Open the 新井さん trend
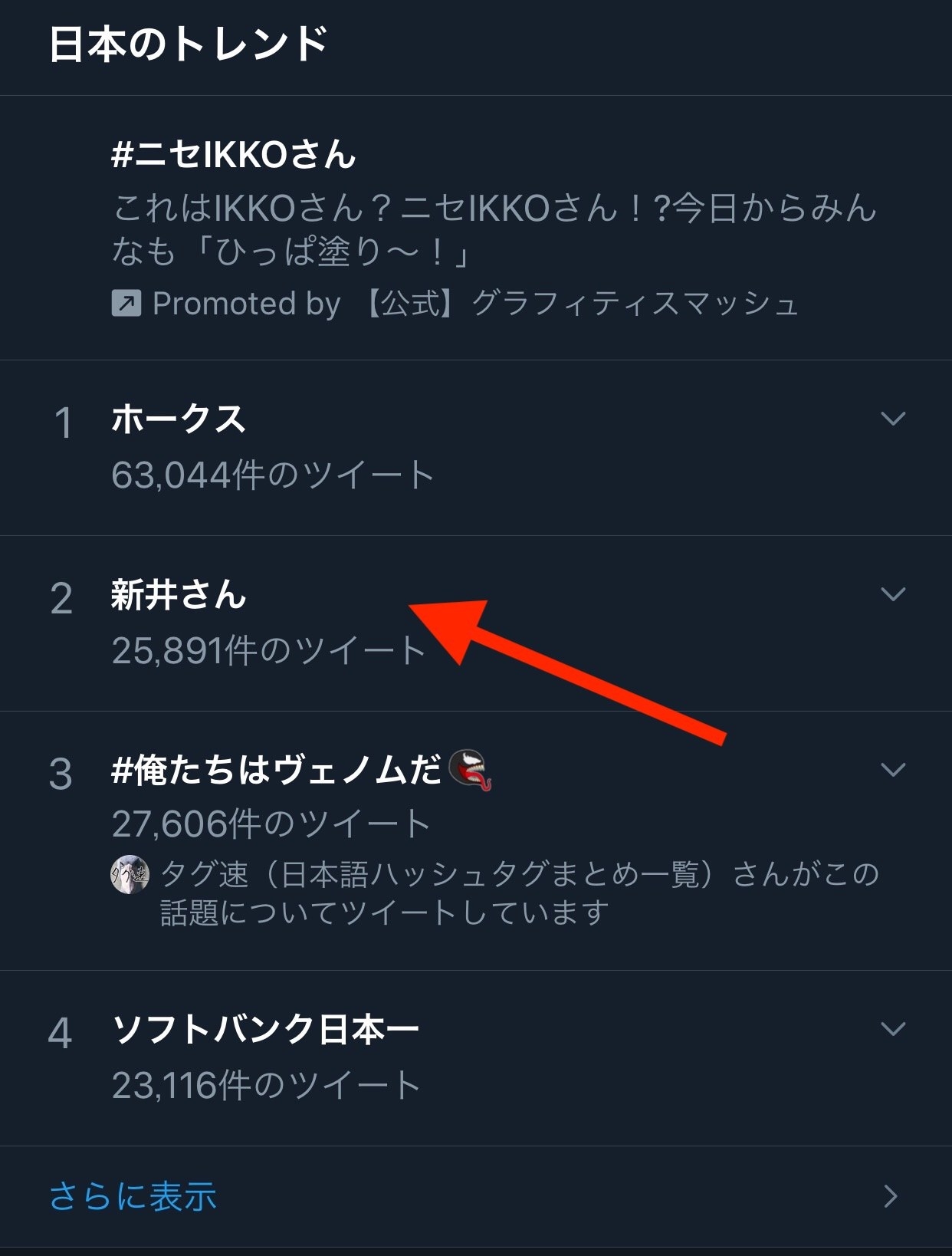 179,596
